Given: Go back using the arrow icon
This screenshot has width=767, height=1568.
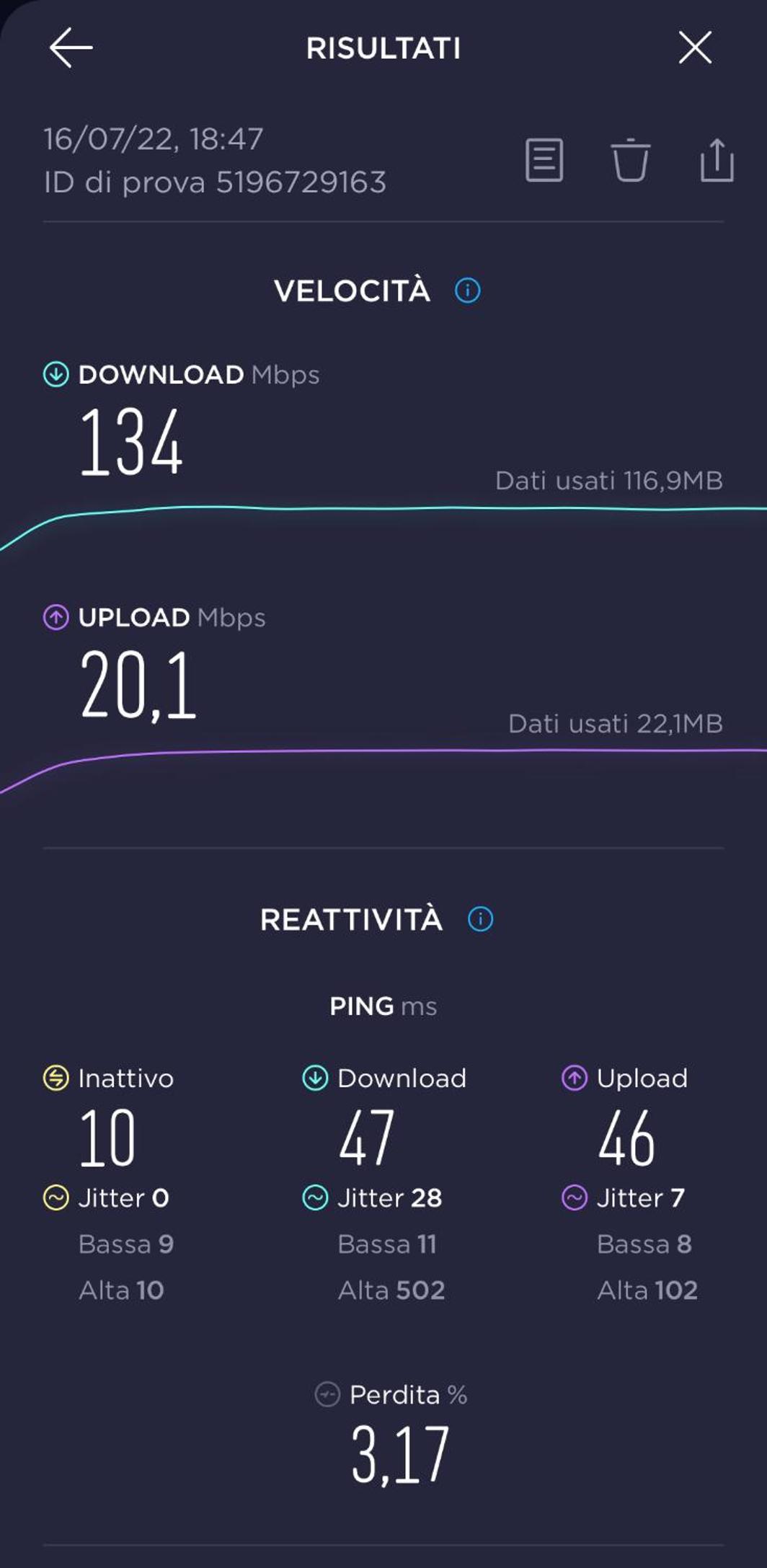Looking at the screenshot, I should (x=71, y=48).
